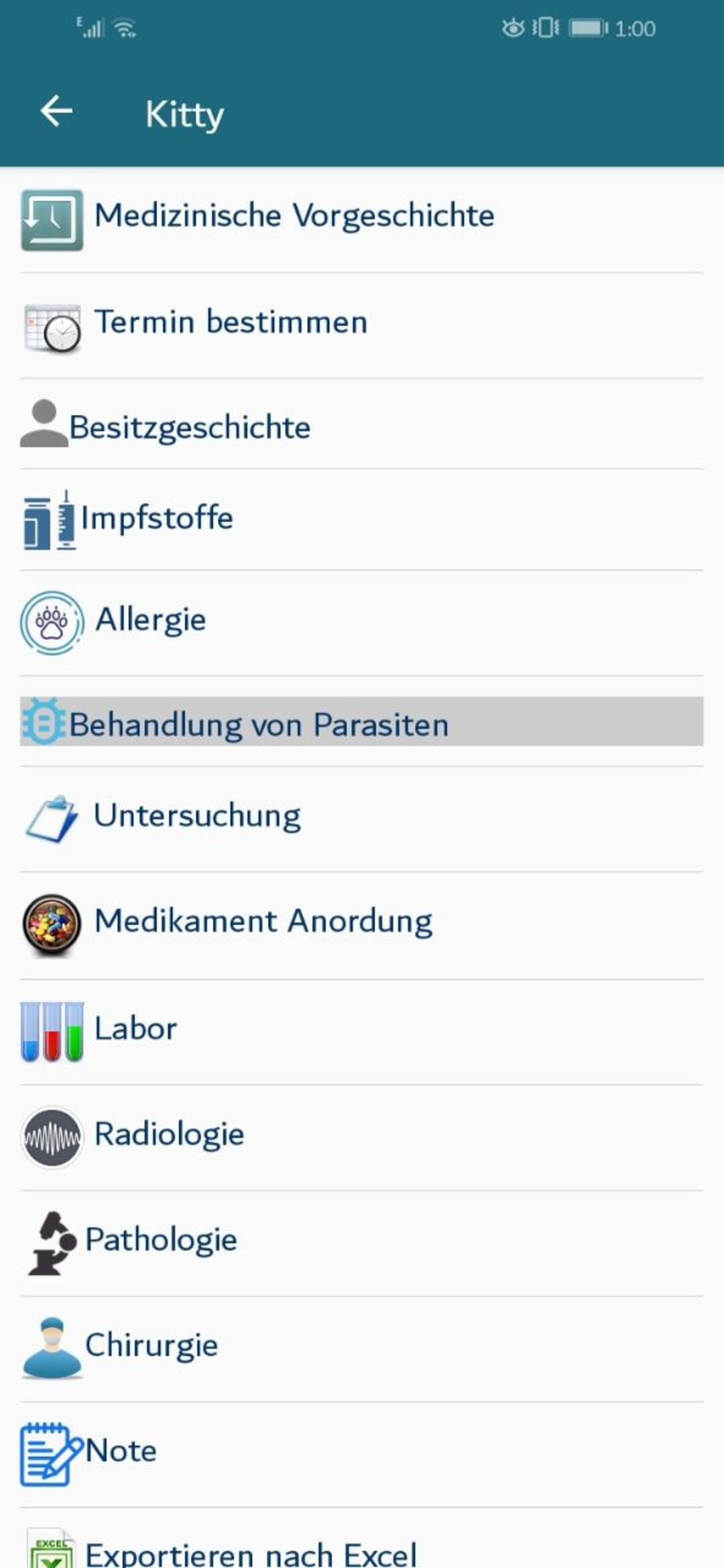Open Untersuchung row

[x=197, y=817]
